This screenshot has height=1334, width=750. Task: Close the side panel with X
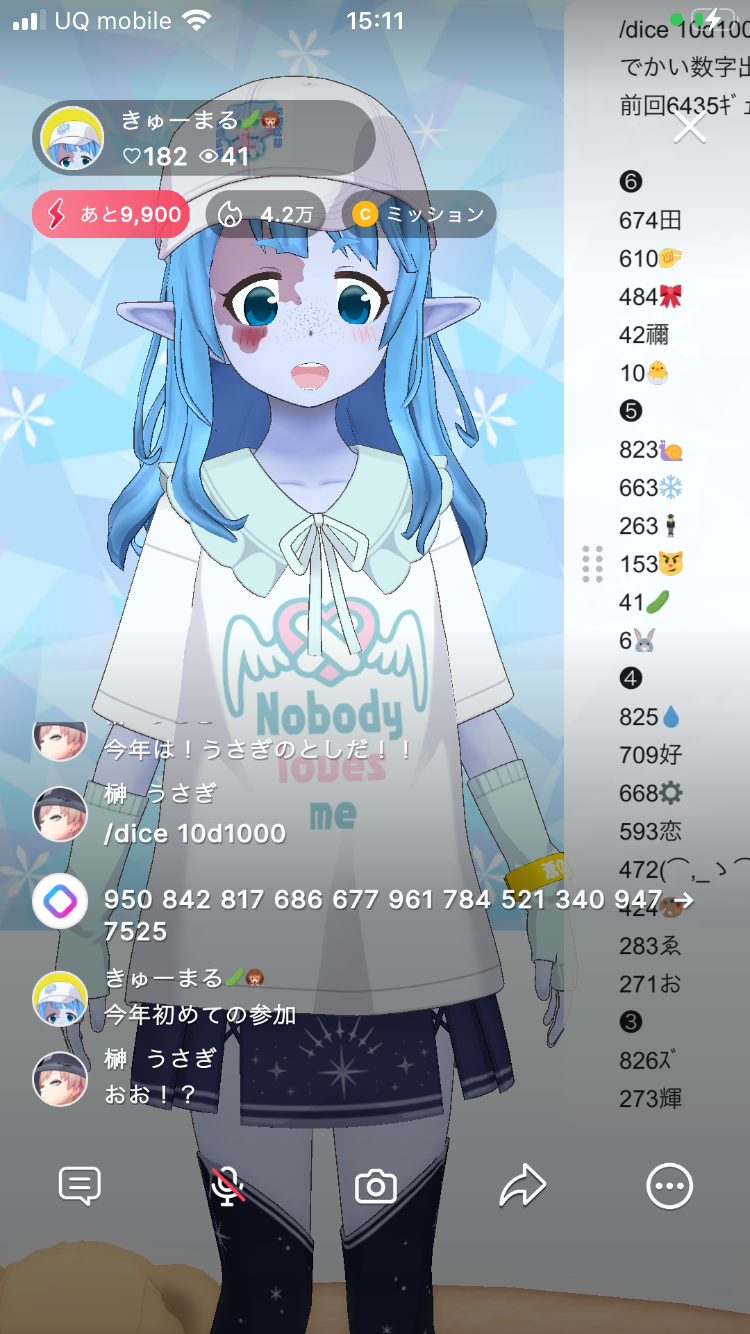coord(689,127)
